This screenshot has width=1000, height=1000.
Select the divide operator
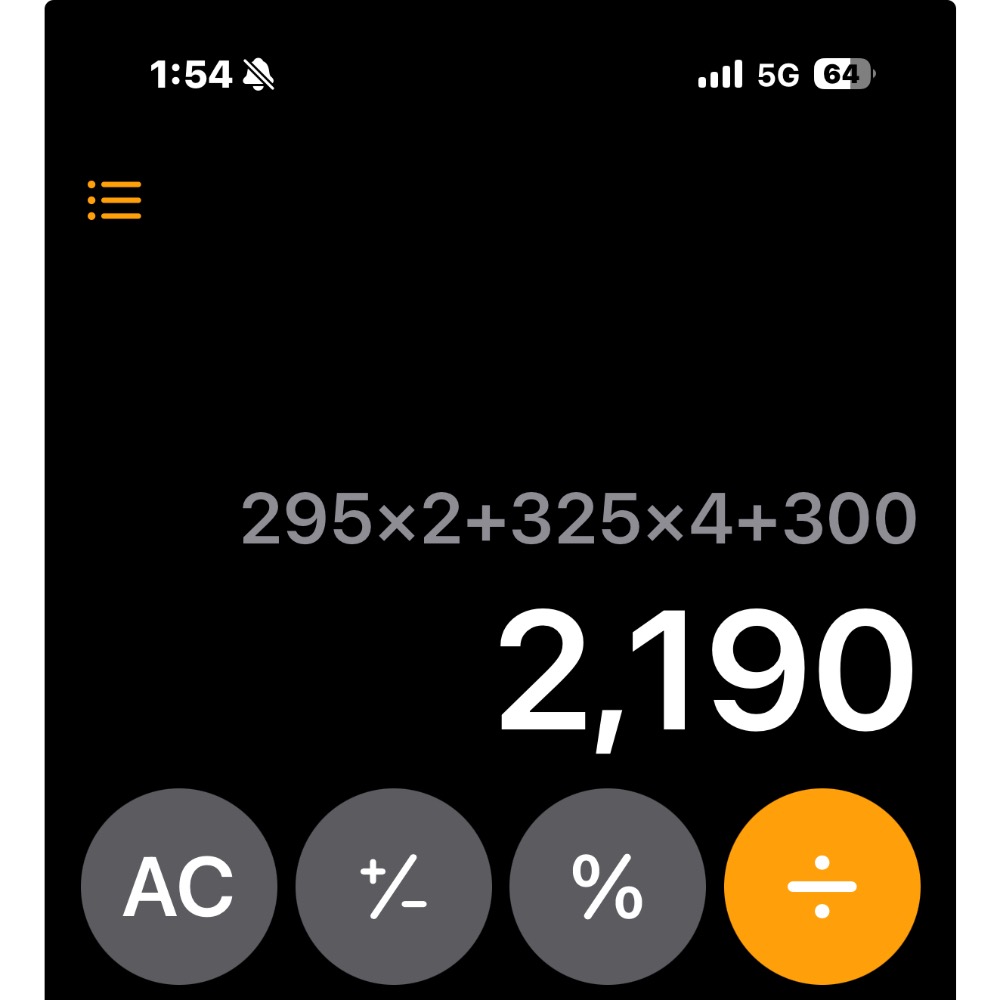[821, 886]
